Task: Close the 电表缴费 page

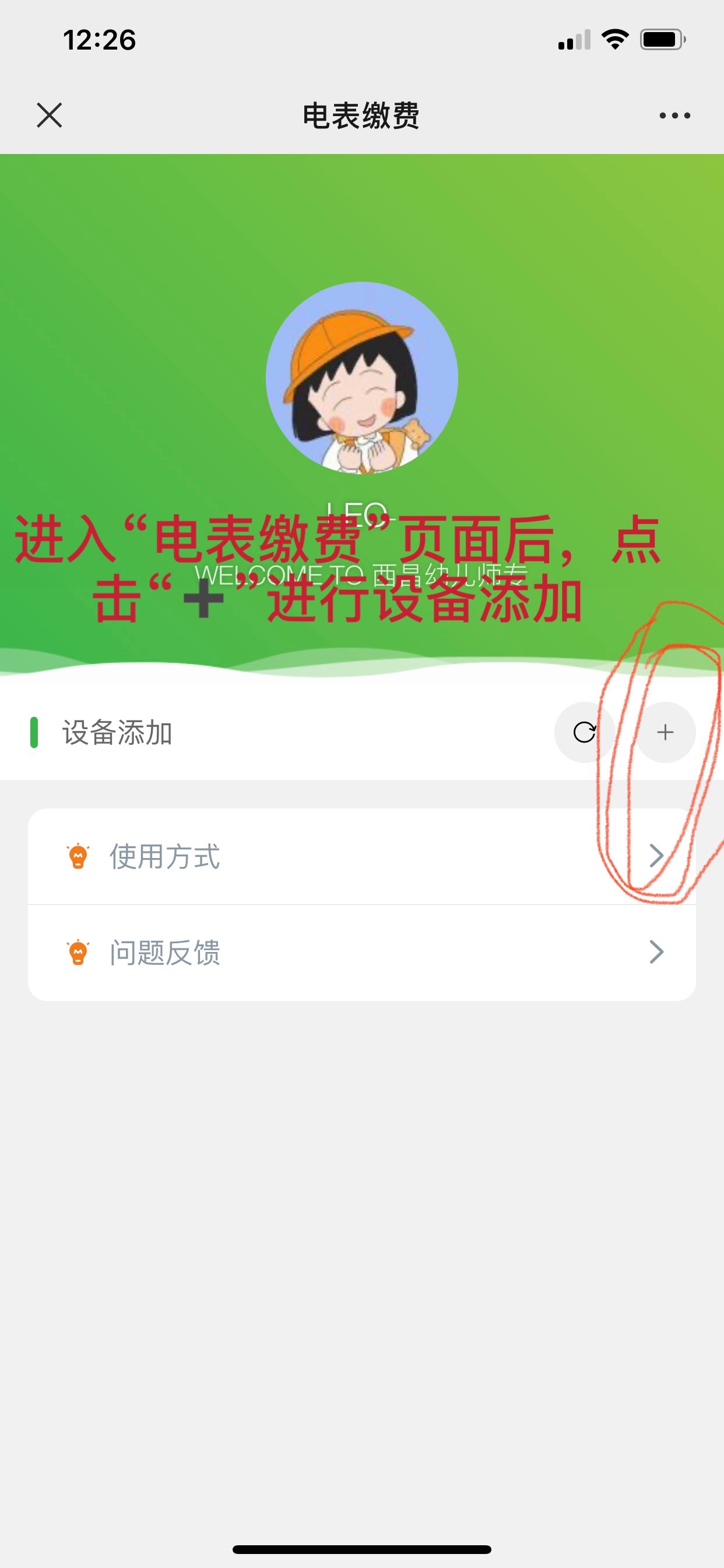Action: (50, 115)
